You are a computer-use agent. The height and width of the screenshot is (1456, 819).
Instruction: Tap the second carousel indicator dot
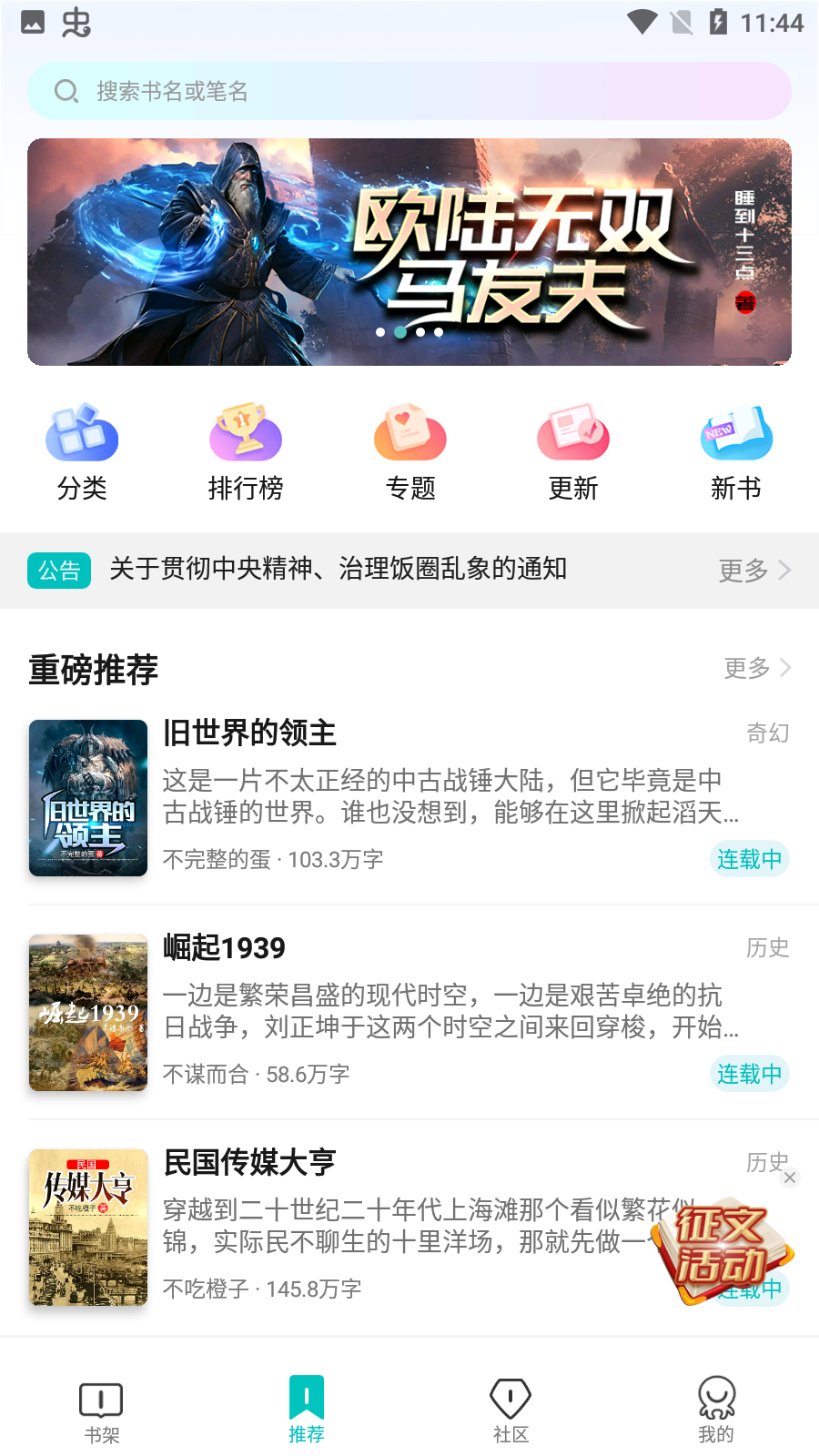tap(399, 332)
